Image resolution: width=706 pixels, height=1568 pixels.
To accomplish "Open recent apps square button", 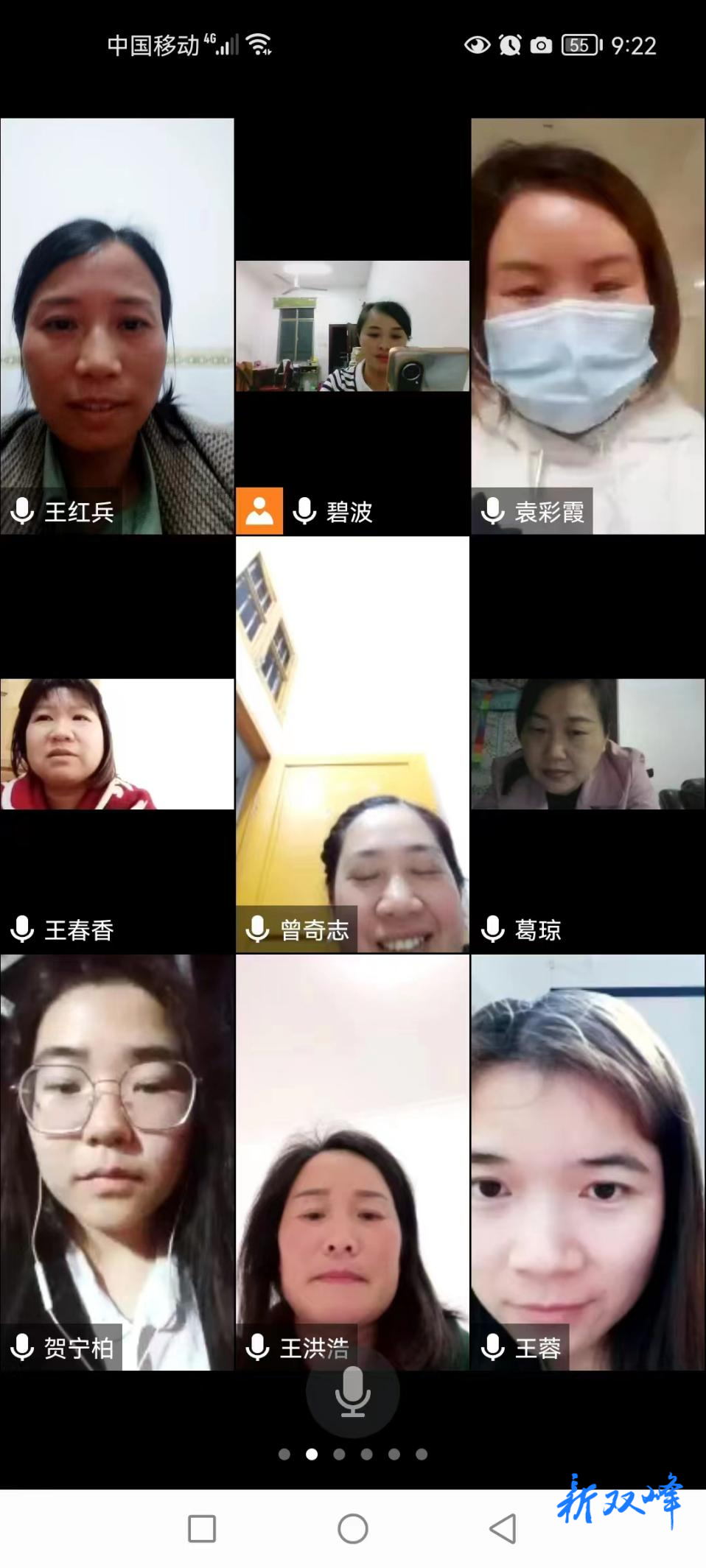I will click(x=202, y=1529).
